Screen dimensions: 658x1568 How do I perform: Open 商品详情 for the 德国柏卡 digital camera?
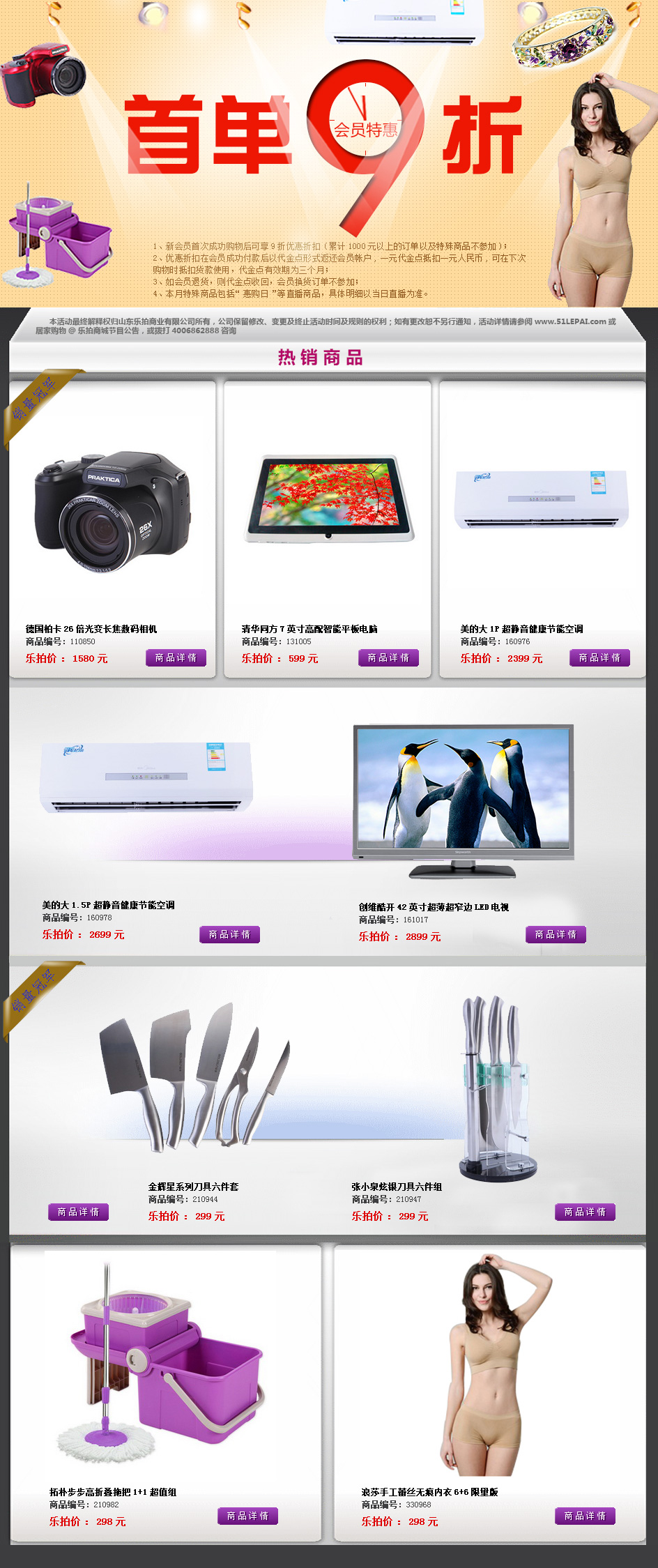click(176, 657)
